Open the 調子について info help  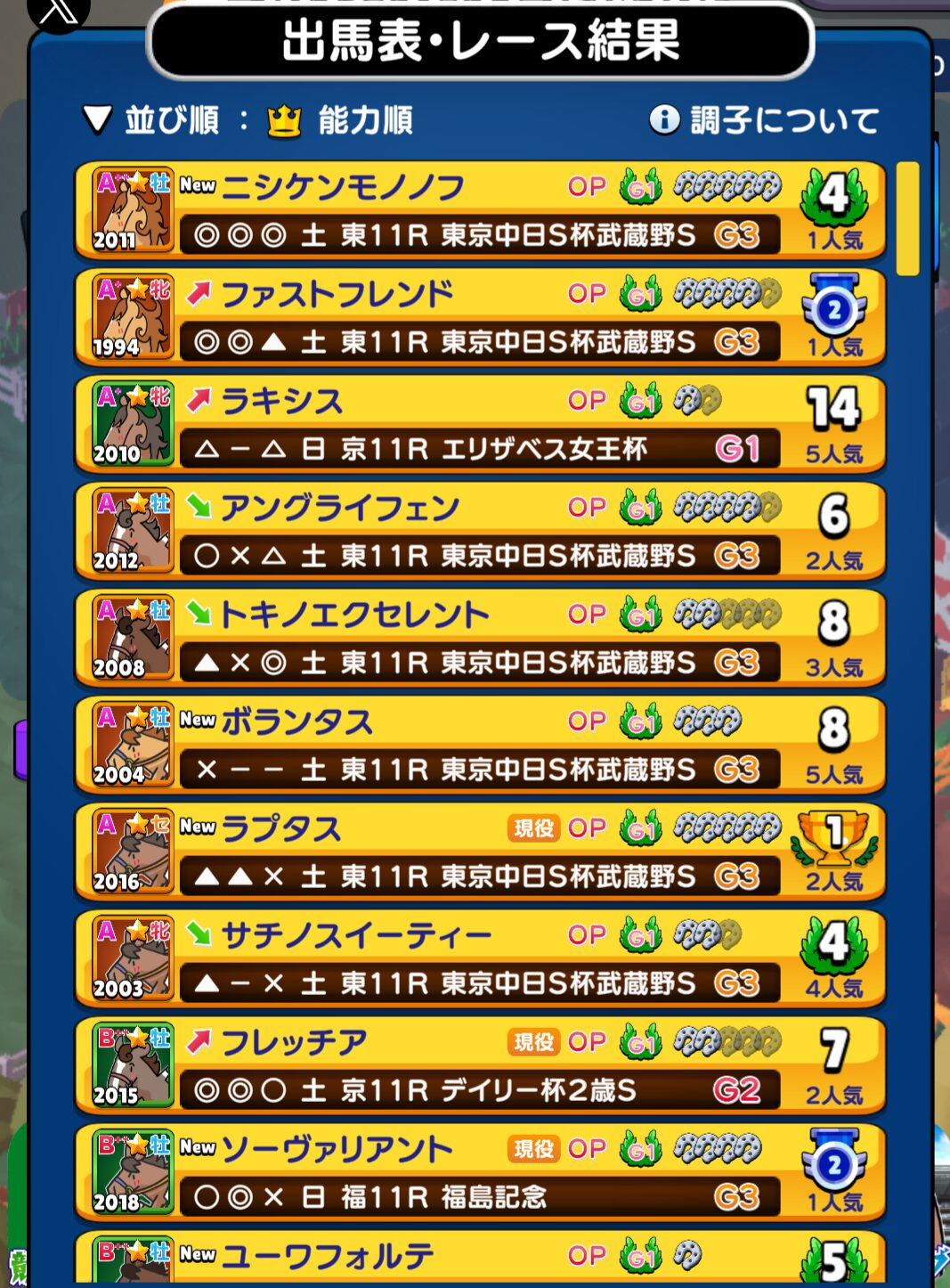pos(764,120)
